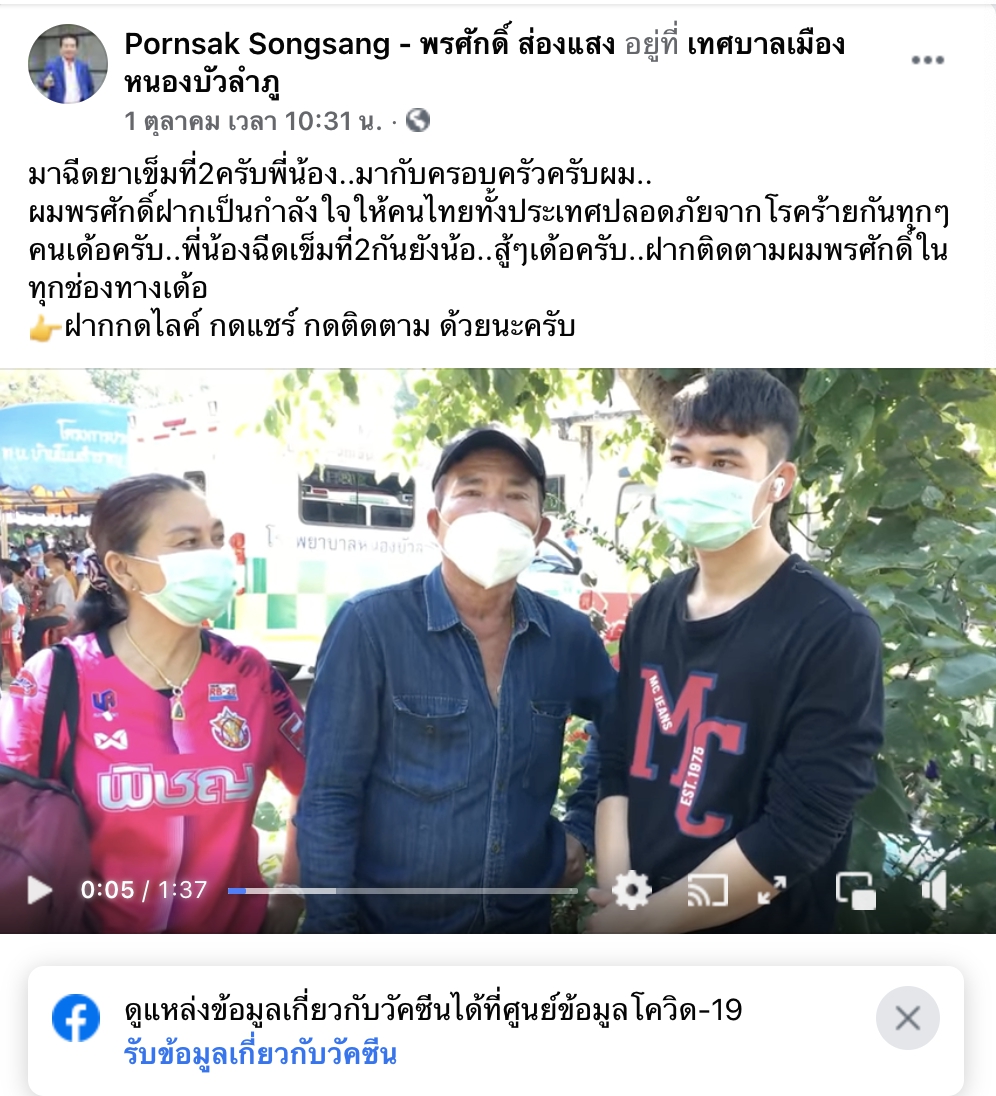Enable picture-in-picture mode

[x=855, y=889]
